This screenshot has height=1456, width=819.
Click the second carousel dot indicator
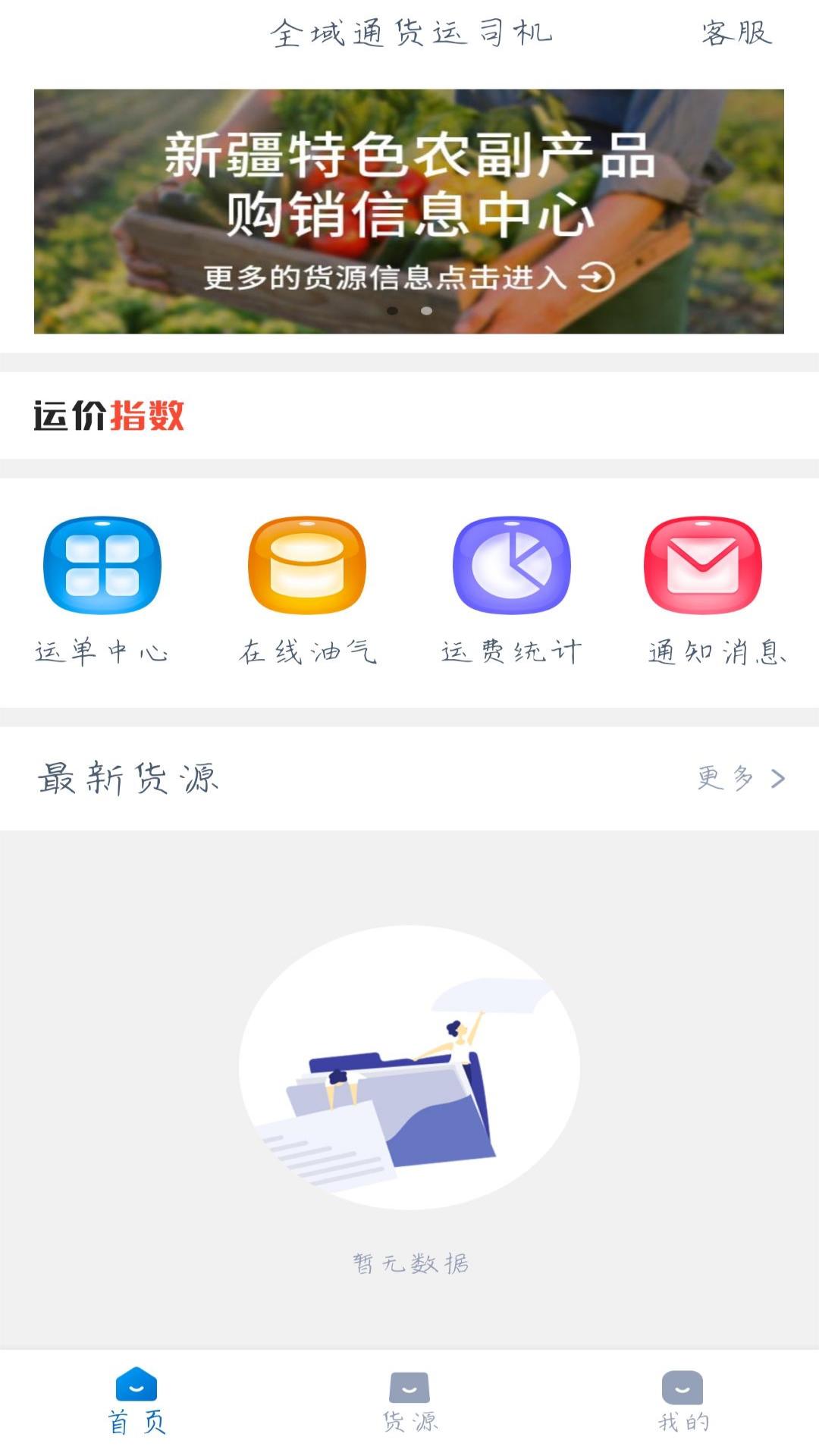pos(425,311)
